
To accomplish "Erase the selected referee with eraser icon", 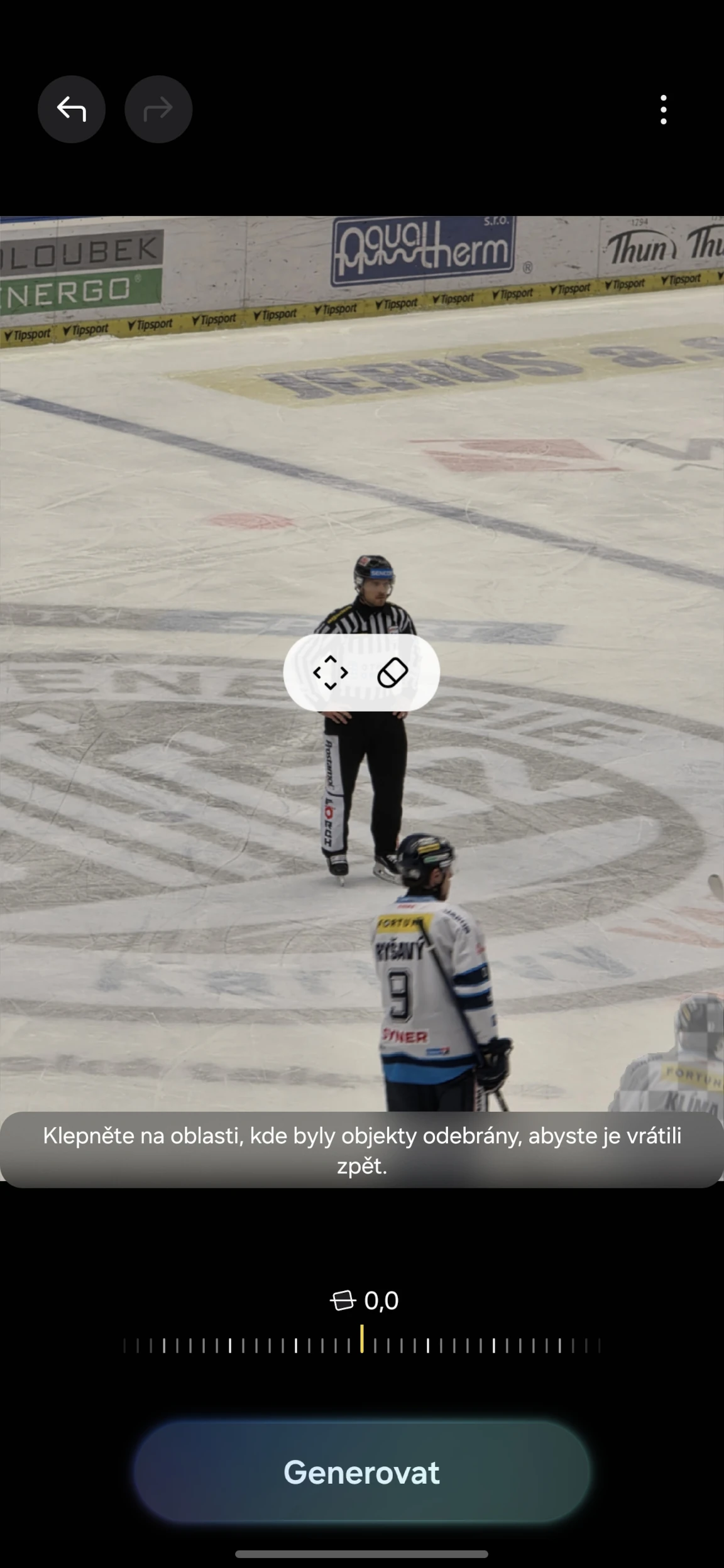I will pyautogui.click(x=393, y=673).
